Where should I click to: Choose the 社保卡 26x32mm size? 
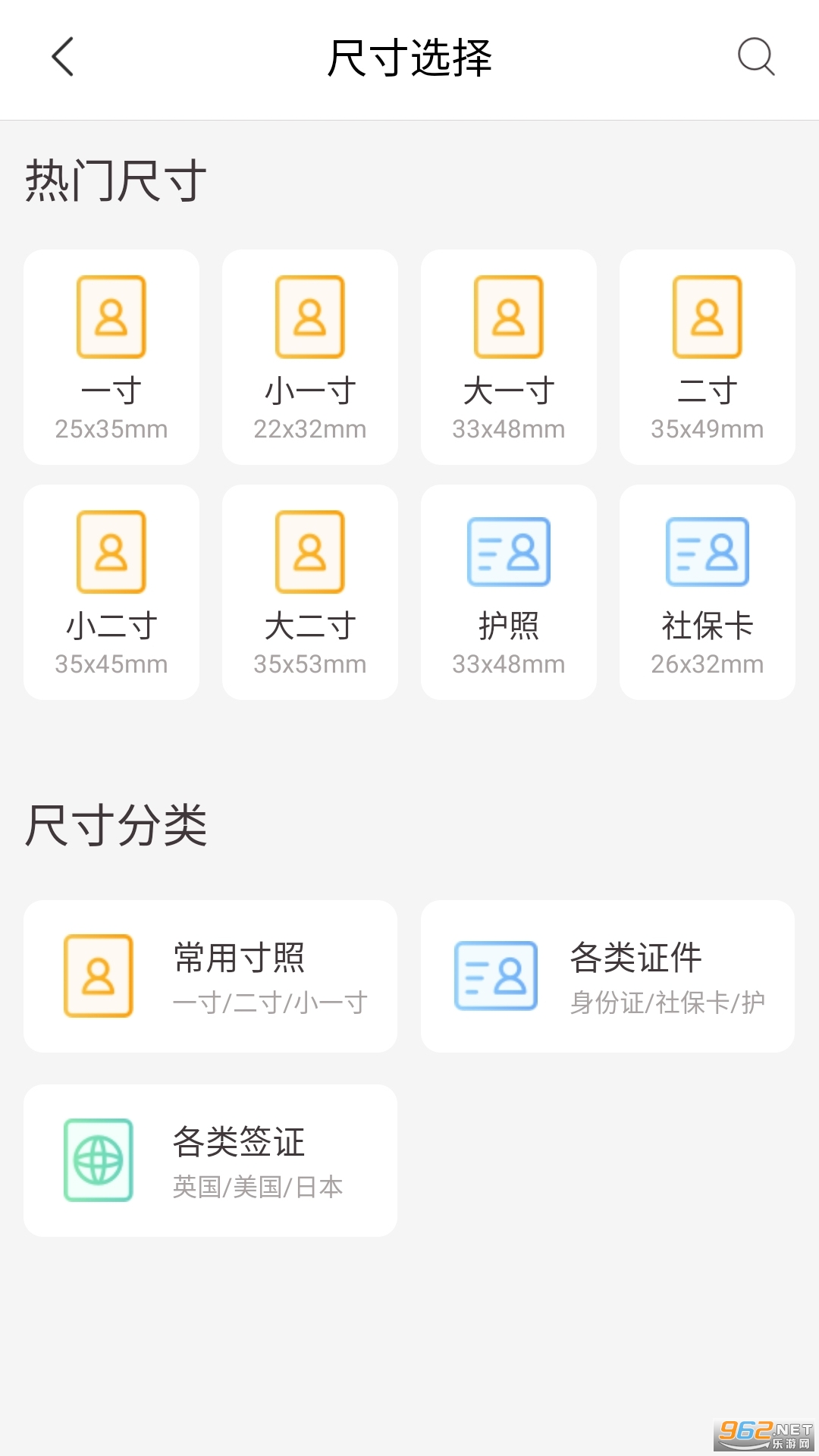(x=708, y=592)
